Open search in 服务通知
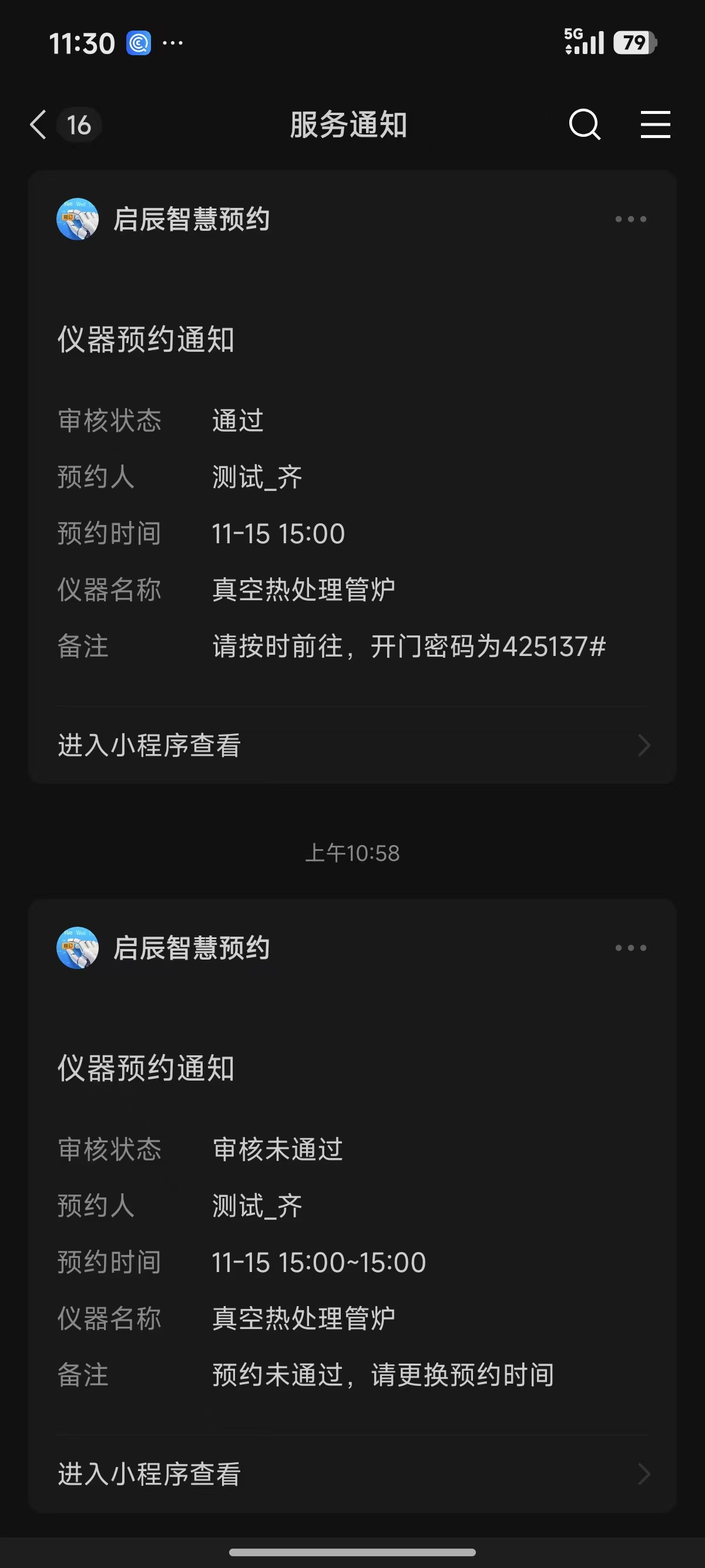The height and width of the screenshot is (1568, 705). 585,125
